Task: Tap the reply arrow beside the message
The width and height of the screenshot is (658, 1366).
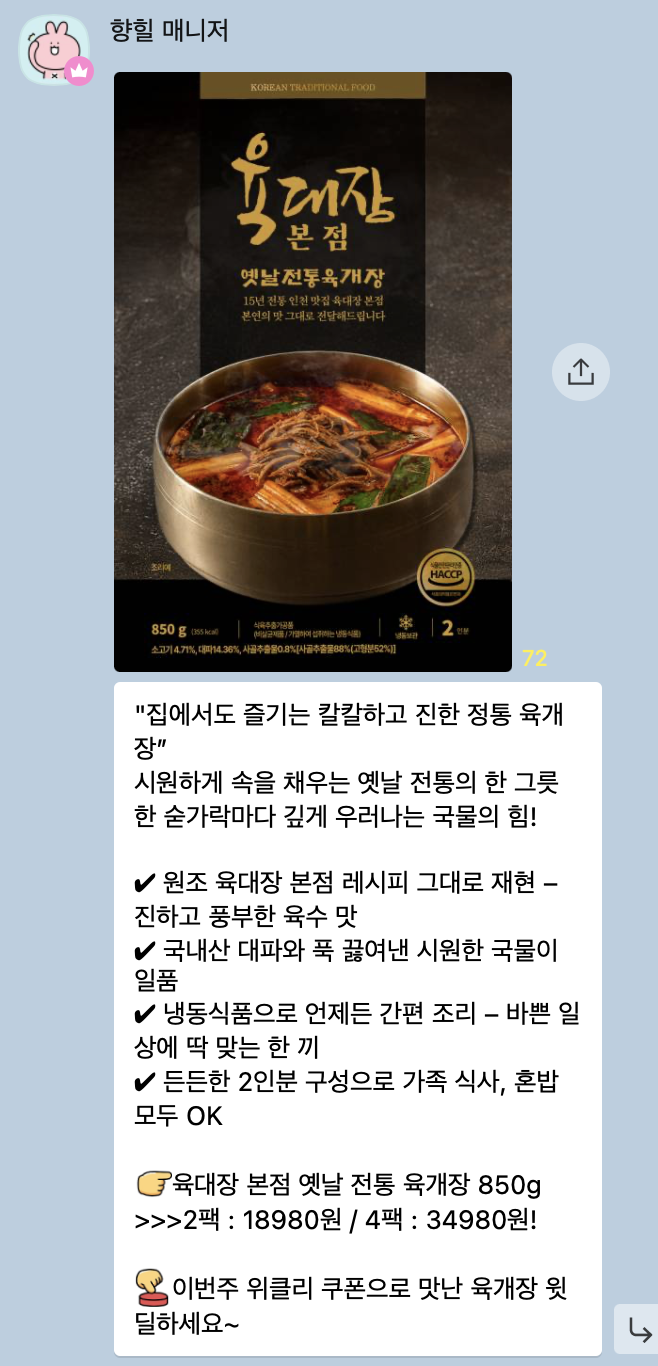Action: point(636,1330)
